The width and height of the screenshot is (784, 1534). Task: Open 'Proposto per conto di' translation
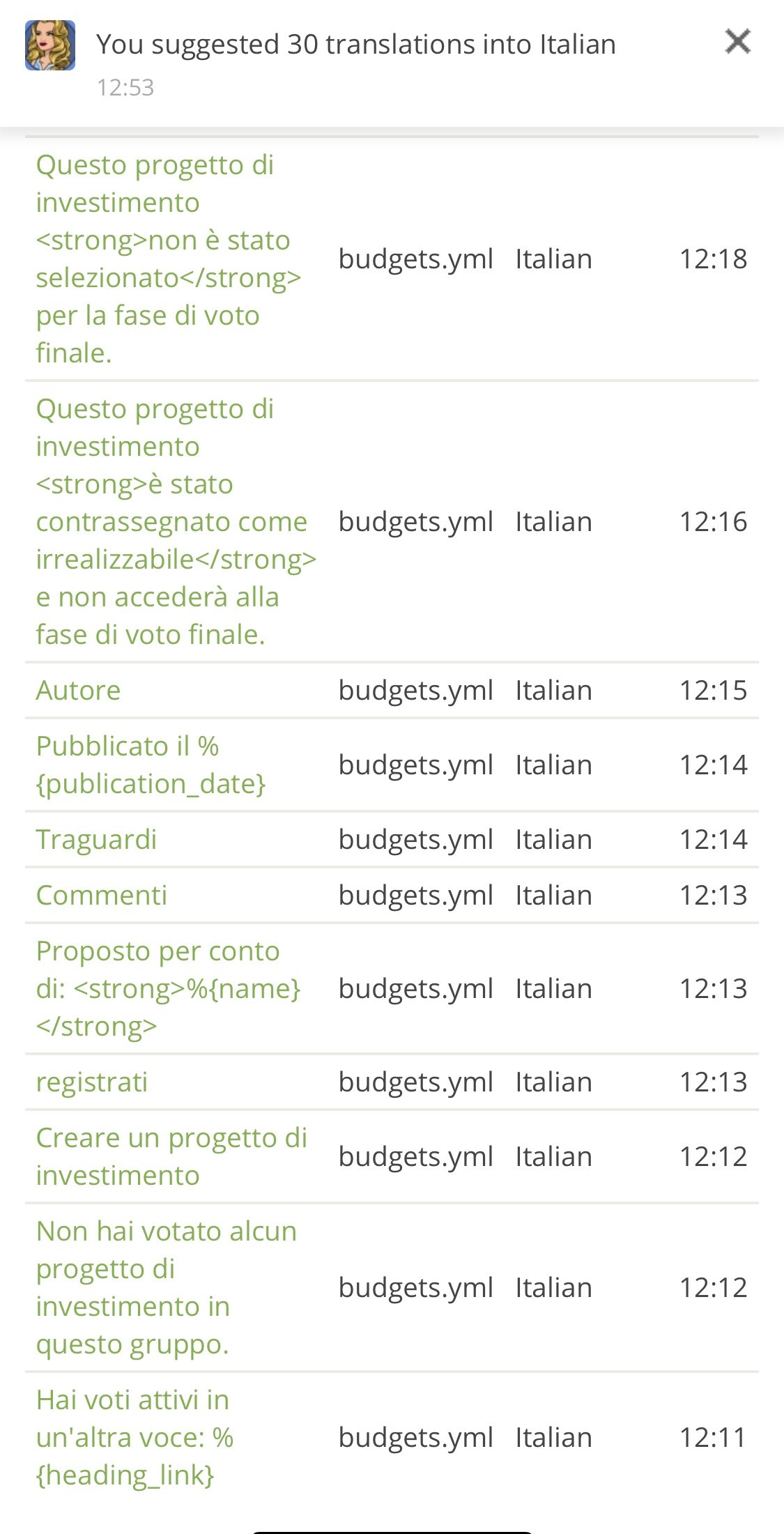pyautogui.click(x=168, y=988)
